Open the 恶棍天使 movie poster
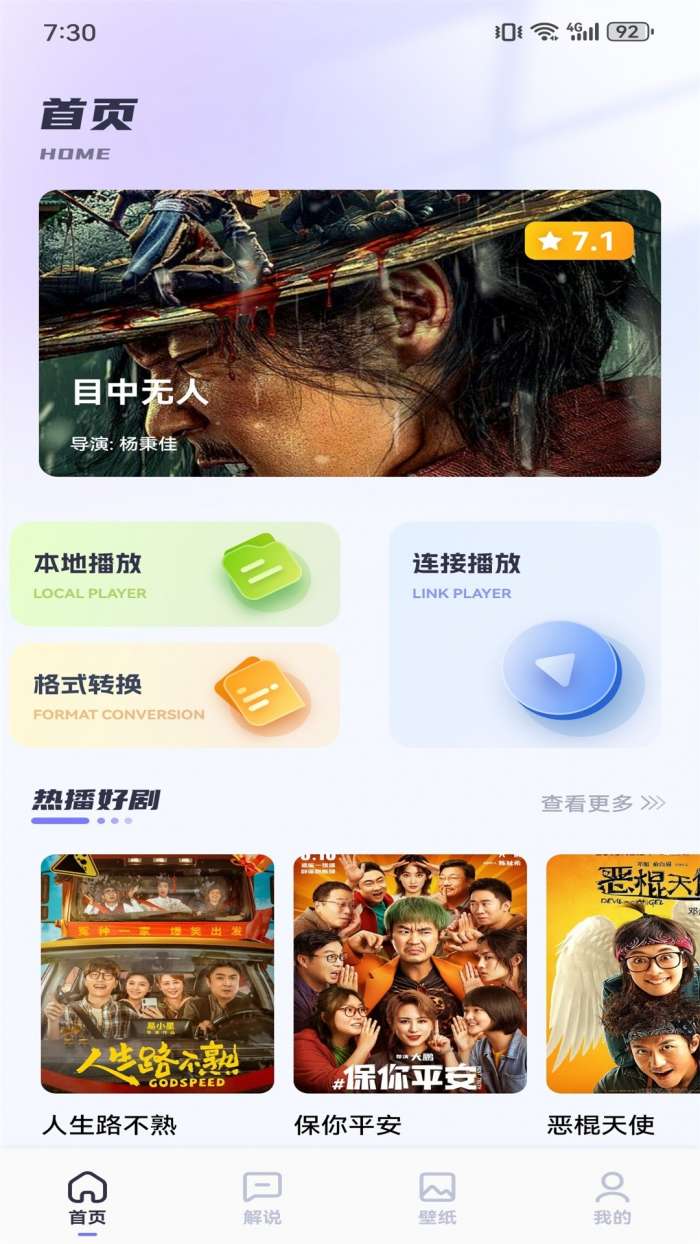The height and width of the screenshot is (1244, 700). point(623,973)
